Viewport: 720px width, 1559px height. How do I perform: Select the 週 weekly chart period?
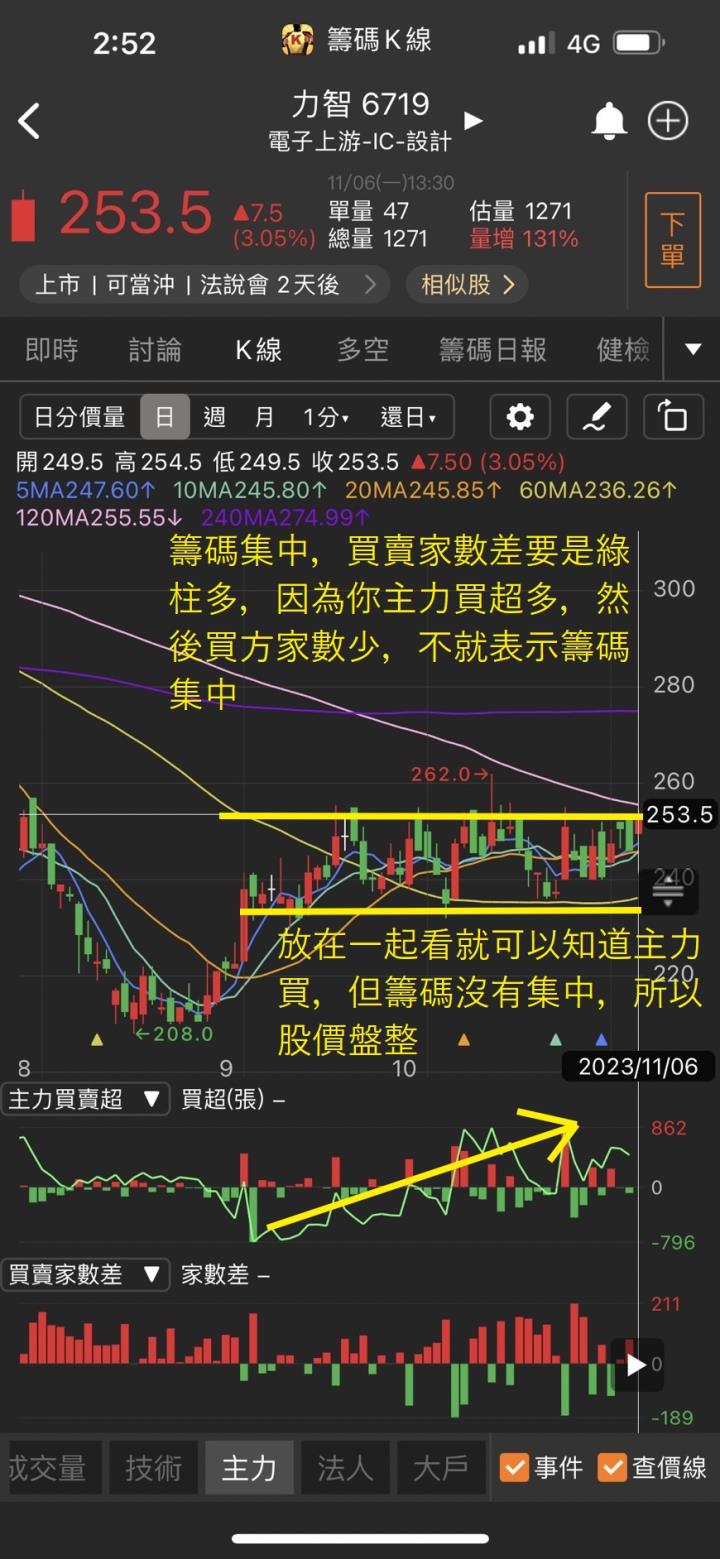(x=214, y=417)
